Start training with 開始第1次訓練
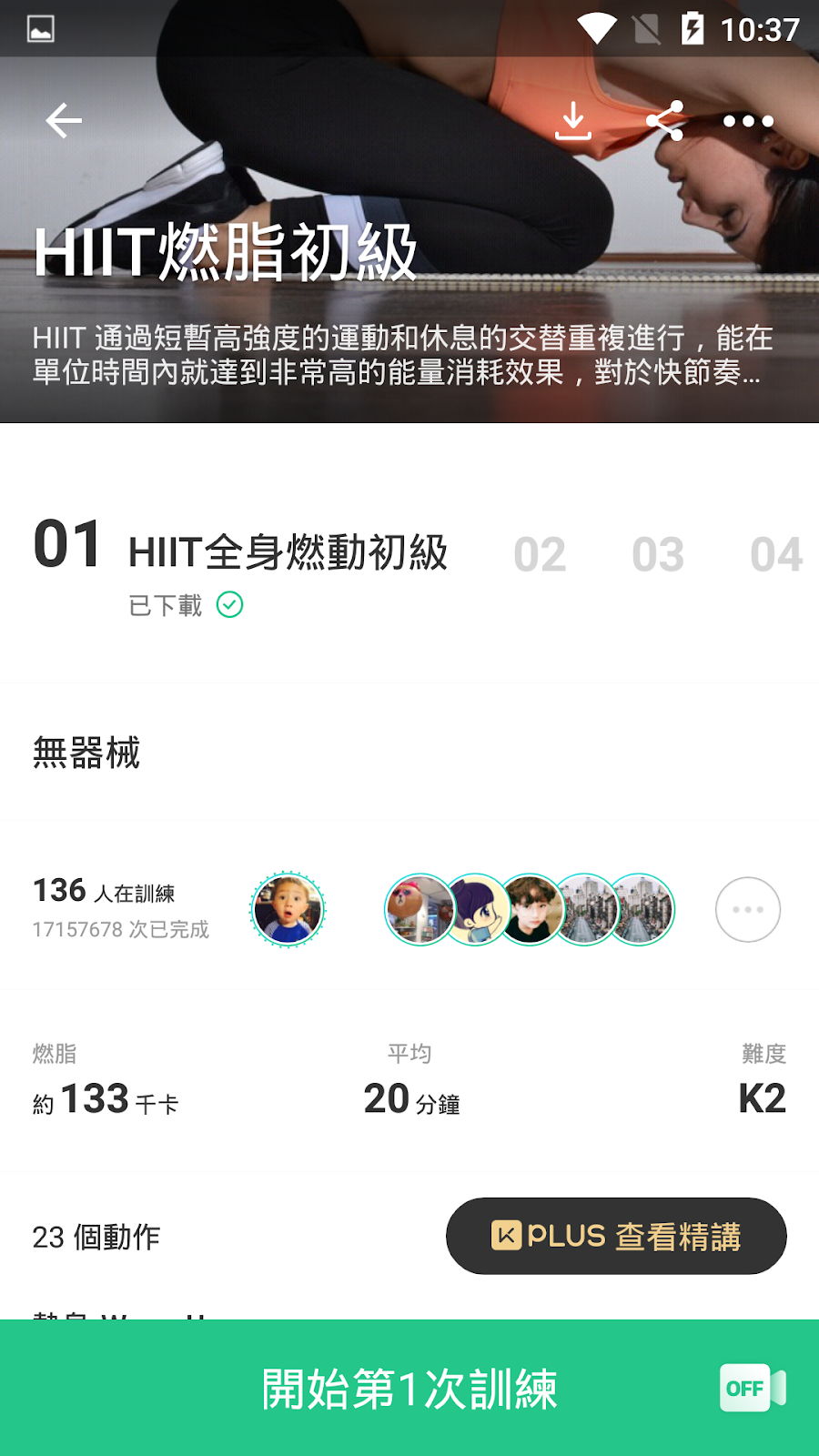The height and width of the screenshot is (1456, 819). click(x=409, y=1389)
